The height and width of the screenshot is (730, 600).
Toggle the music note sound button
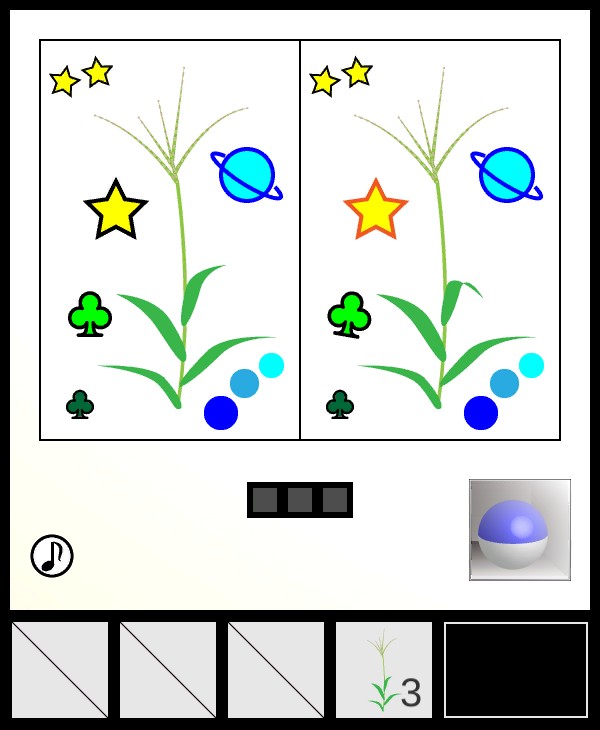point(52,556)
